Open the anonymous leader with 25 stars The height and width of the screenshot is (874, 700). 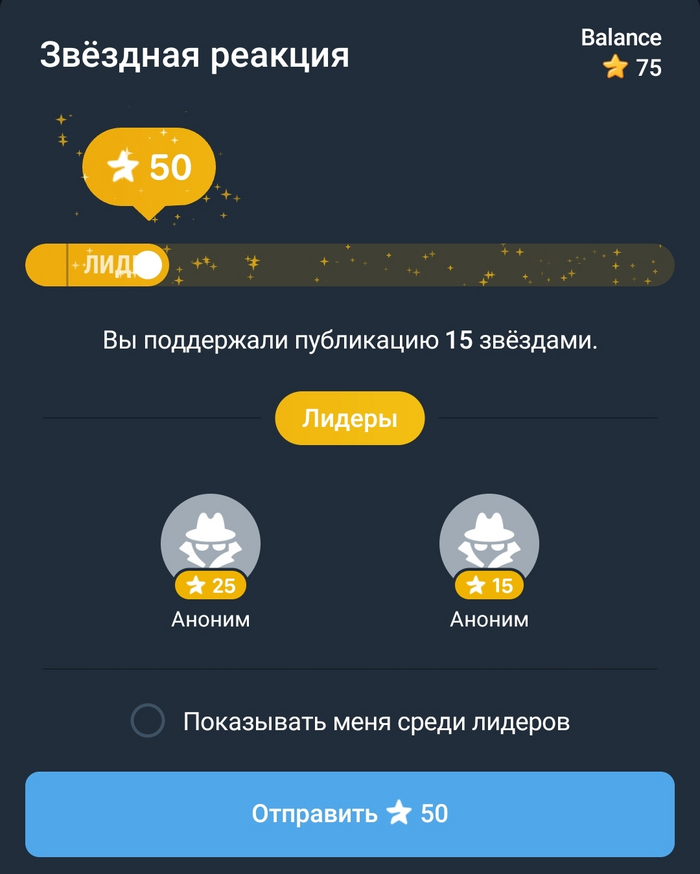tap(210, 545)
